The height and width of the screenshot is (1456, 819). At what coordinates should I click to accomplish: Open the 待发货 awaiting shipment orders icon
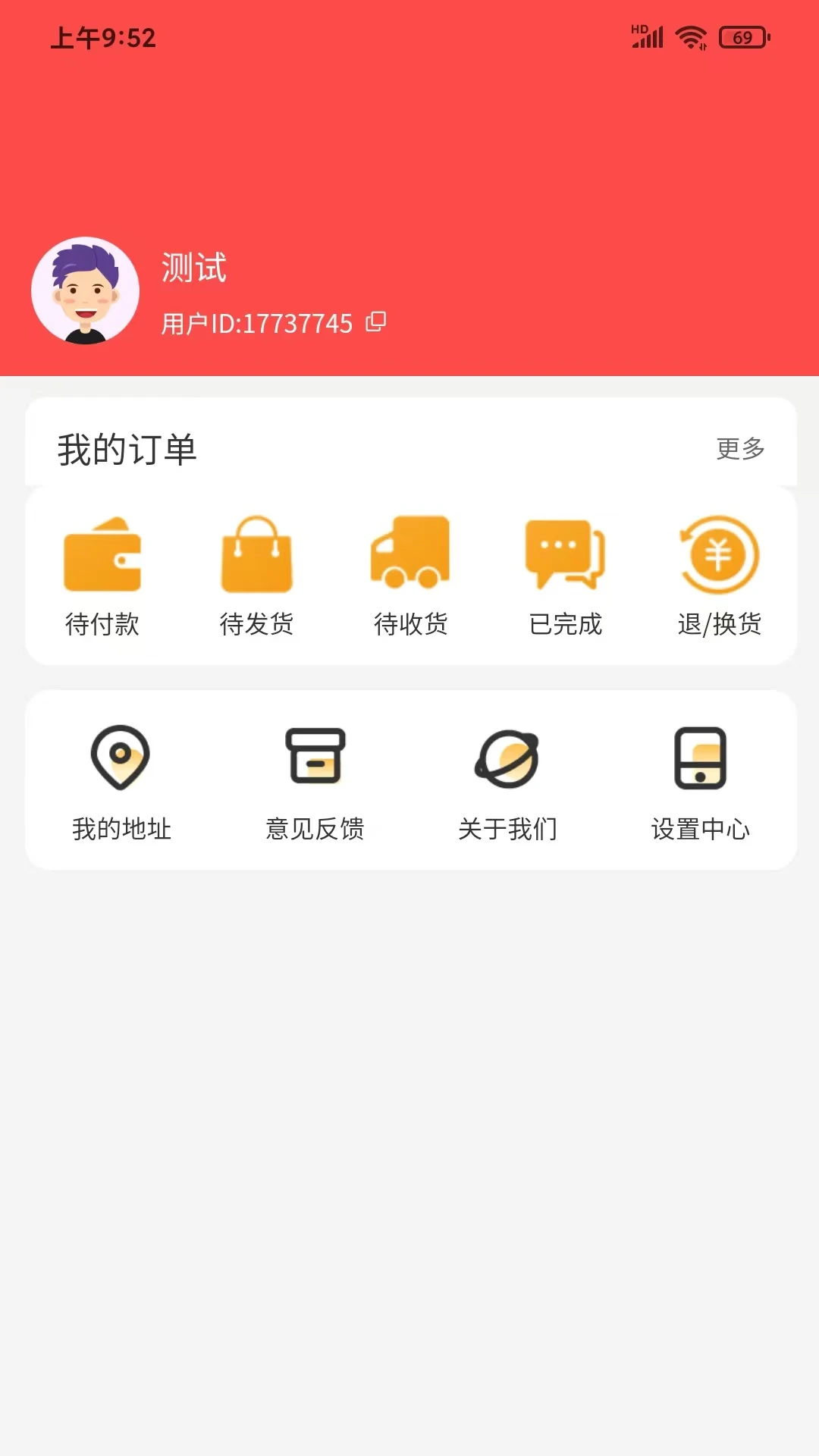[x=257, y=554]
